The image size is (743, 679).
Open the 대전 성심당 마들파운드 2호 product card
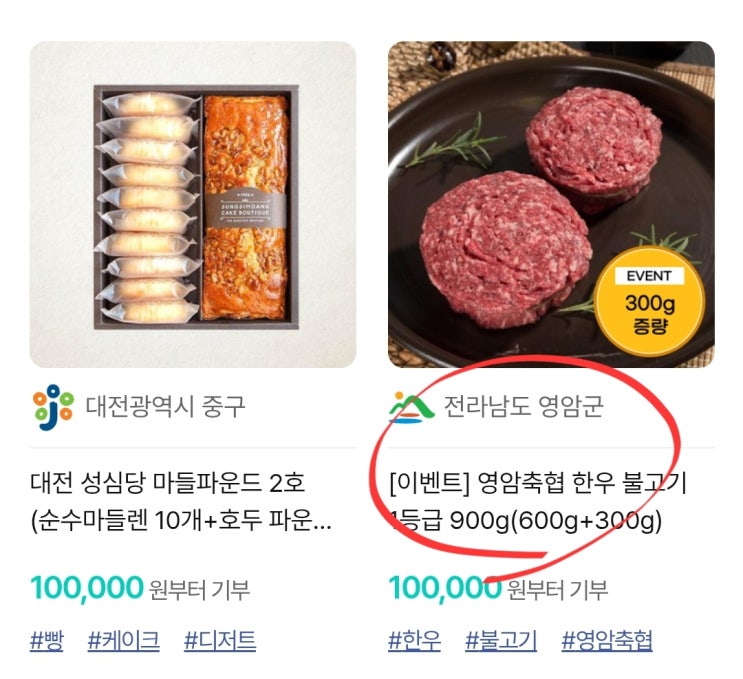[192, 204]
